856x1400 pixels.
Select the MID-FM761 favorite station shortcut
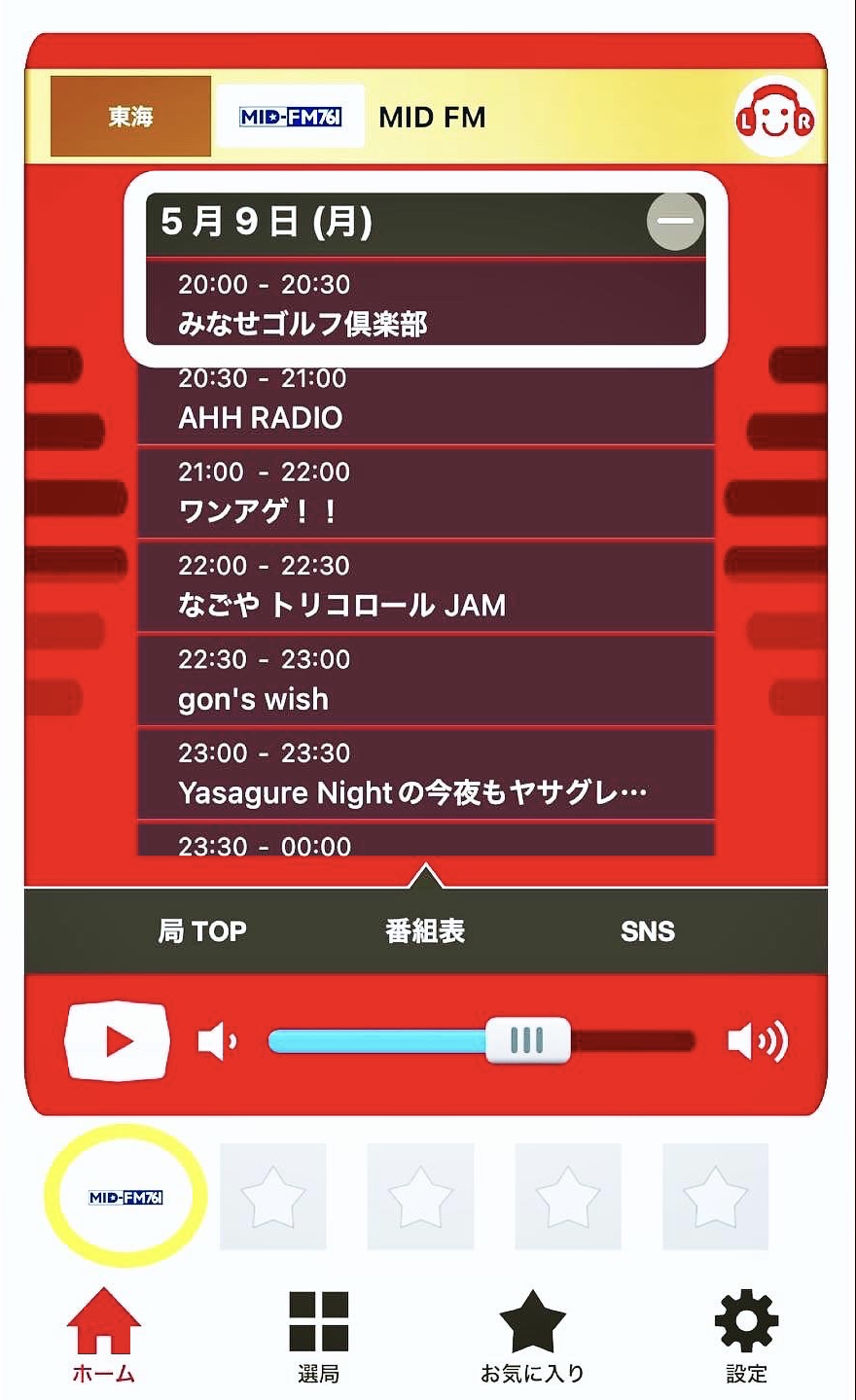coord(126,1197)
